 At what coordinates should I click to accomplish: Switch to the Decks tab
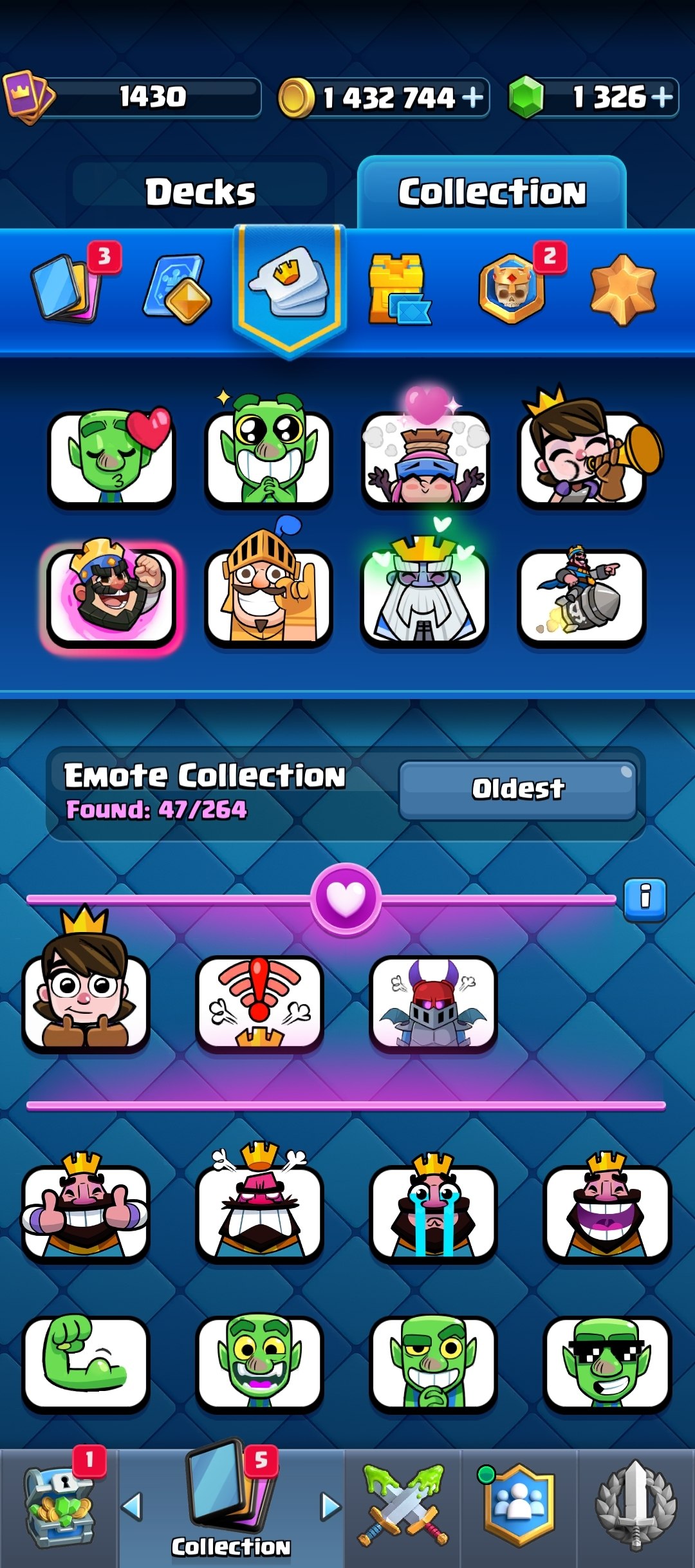point(200,191)
